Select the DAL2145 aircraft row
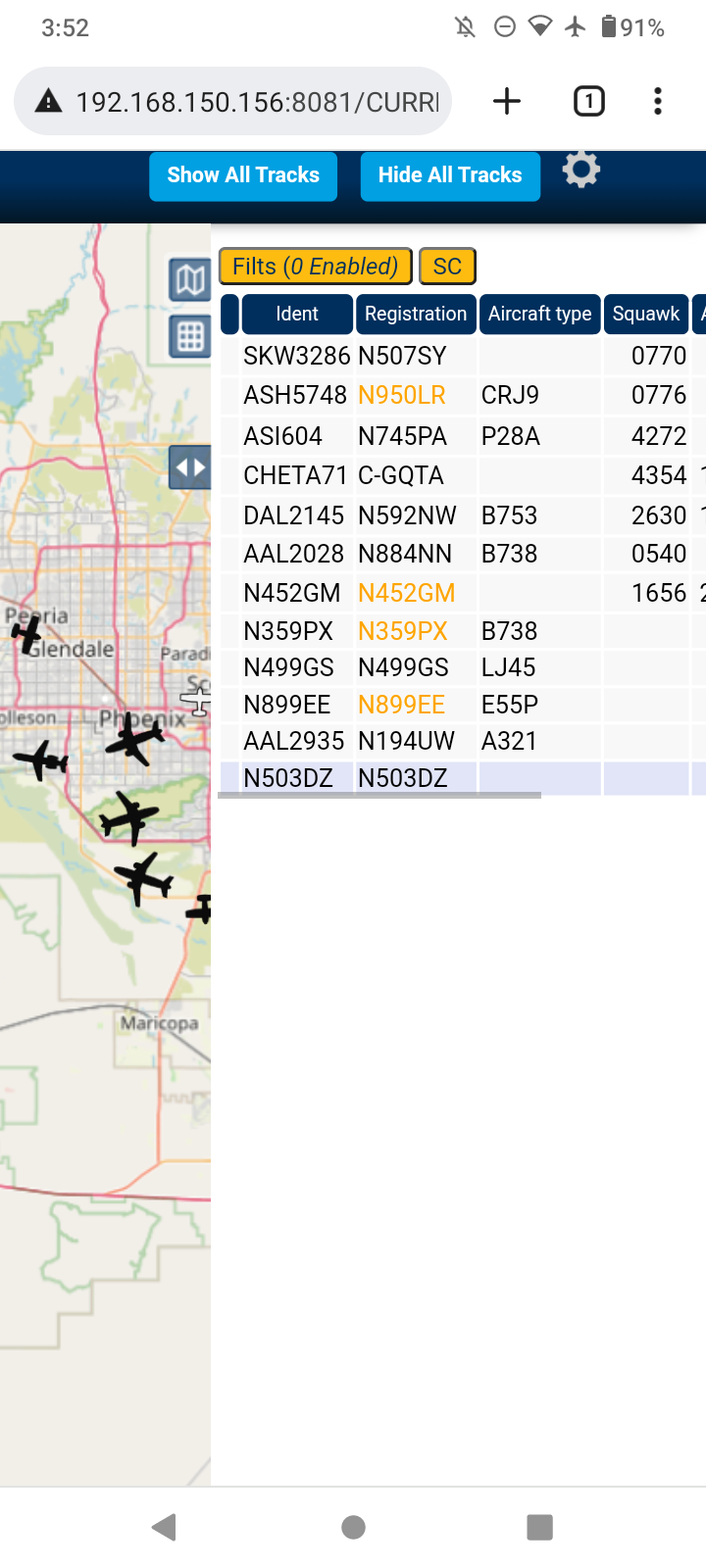 [463, 515]
